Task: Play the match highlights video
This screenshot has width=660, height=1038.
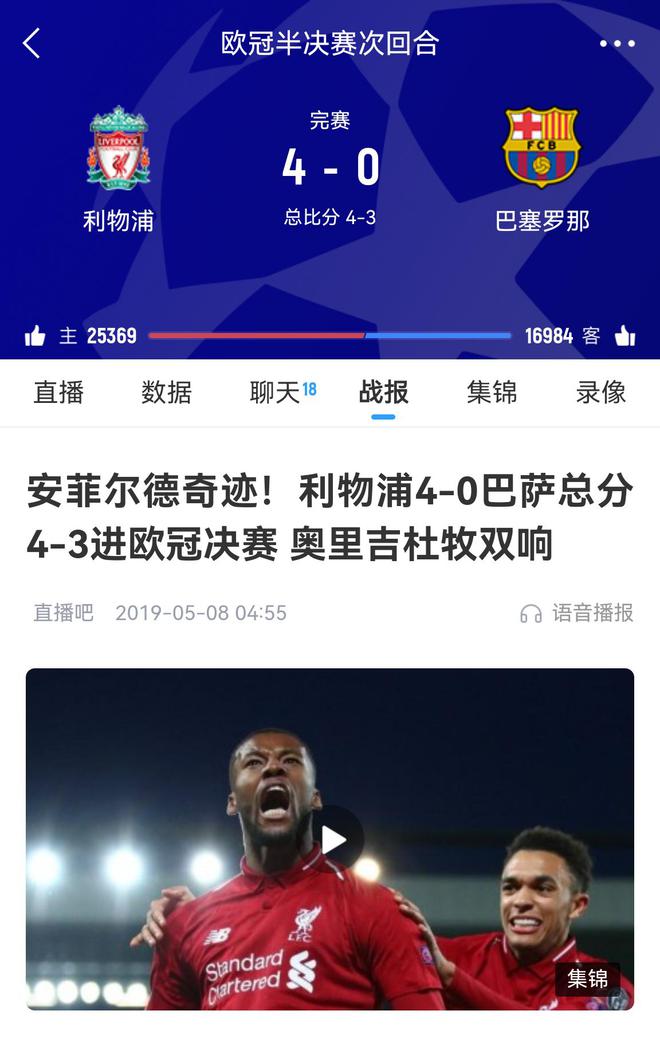Action: [334, 840]
